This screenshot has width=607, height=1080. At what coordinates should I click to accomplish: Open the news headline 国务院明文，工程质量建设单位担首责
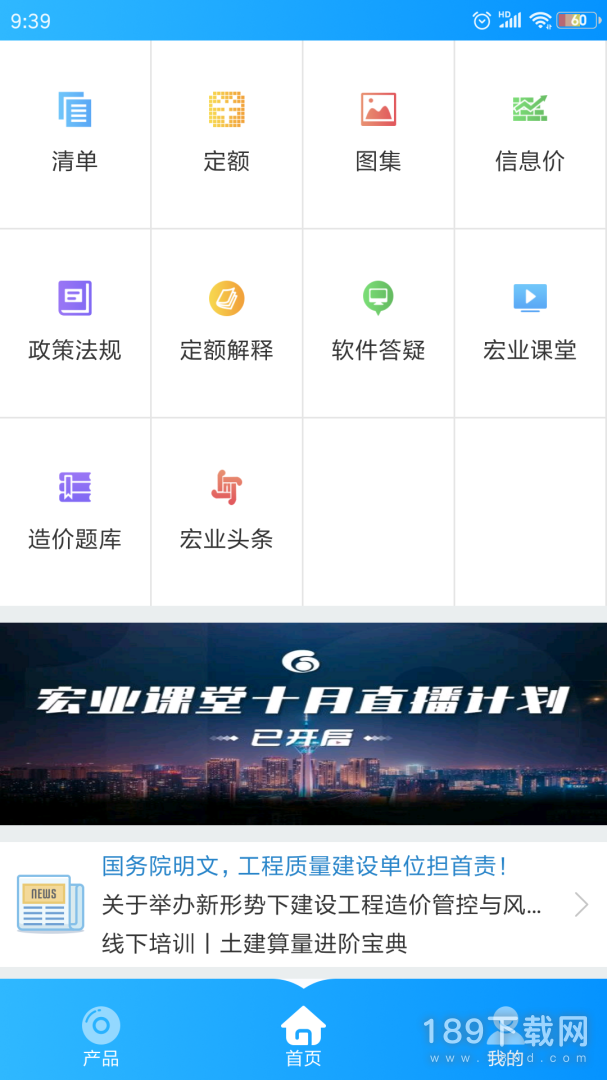(x=305, y=866)
